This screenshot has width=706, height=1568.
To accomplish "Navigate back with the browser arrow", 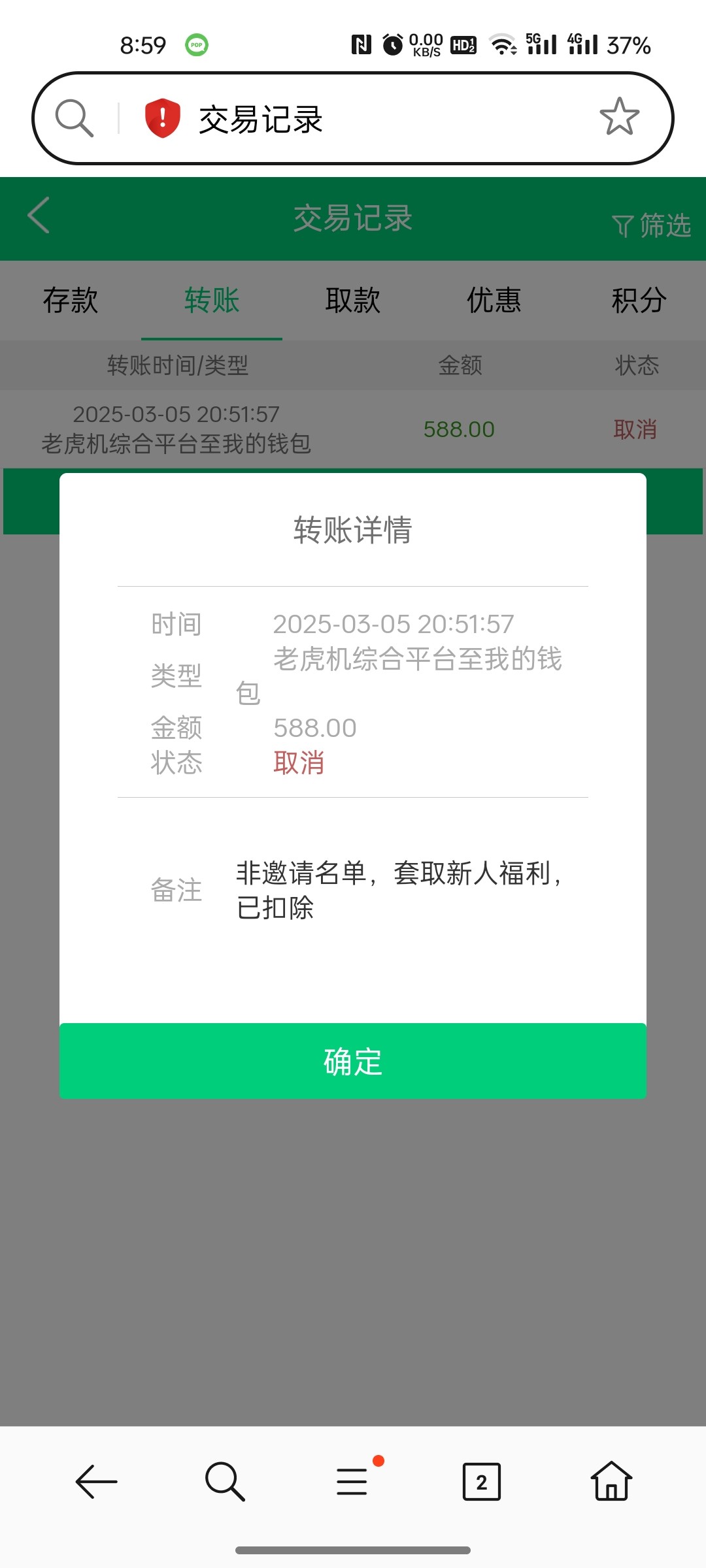I will coord(96,1481).
